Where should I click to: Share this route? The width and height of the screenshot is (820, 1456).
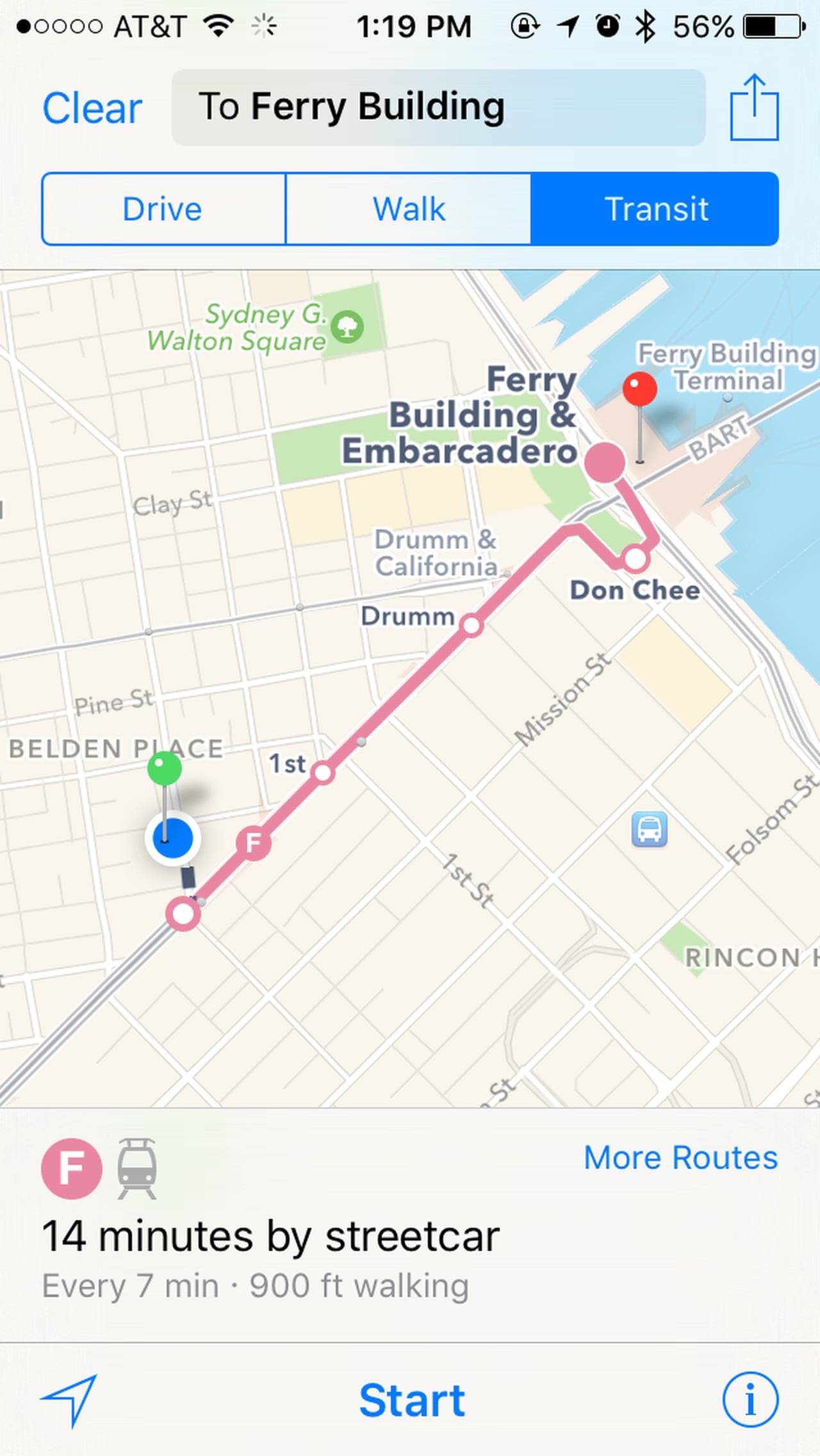(754, 108)
